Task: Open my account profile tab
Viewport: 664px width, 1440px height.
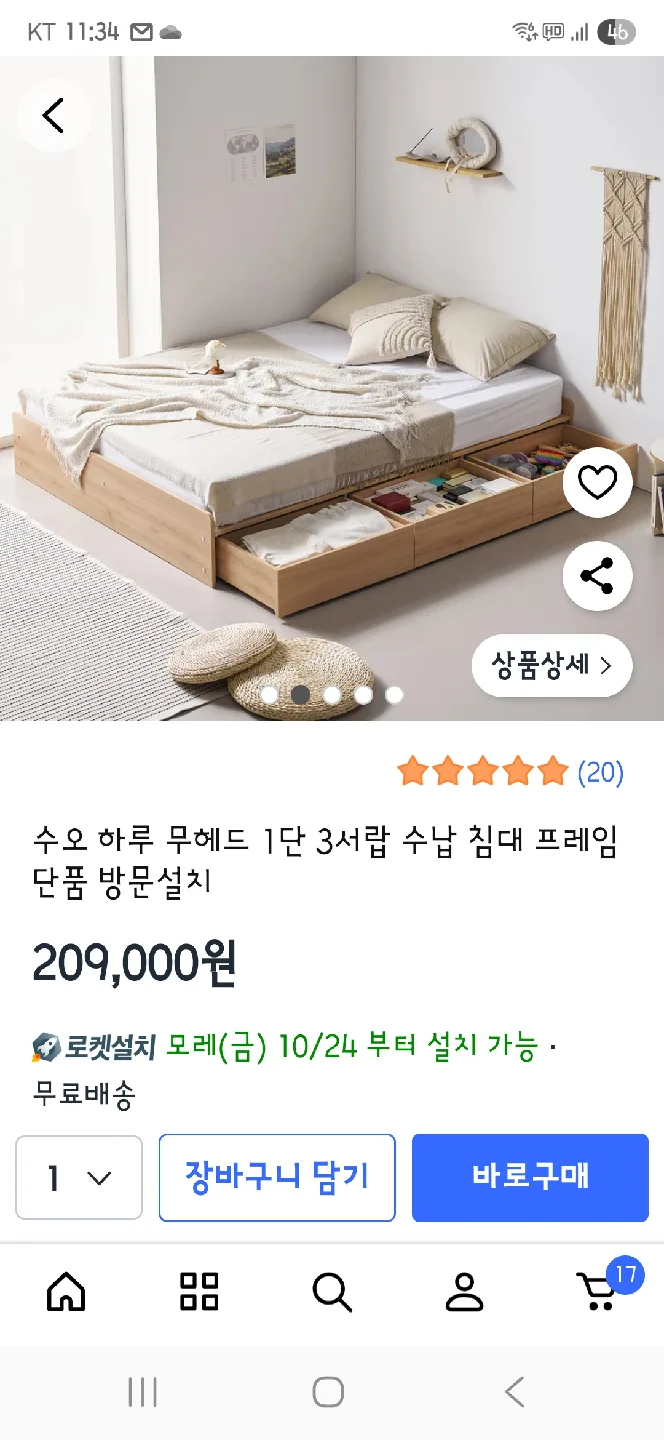Action: tap(464, 1292)
